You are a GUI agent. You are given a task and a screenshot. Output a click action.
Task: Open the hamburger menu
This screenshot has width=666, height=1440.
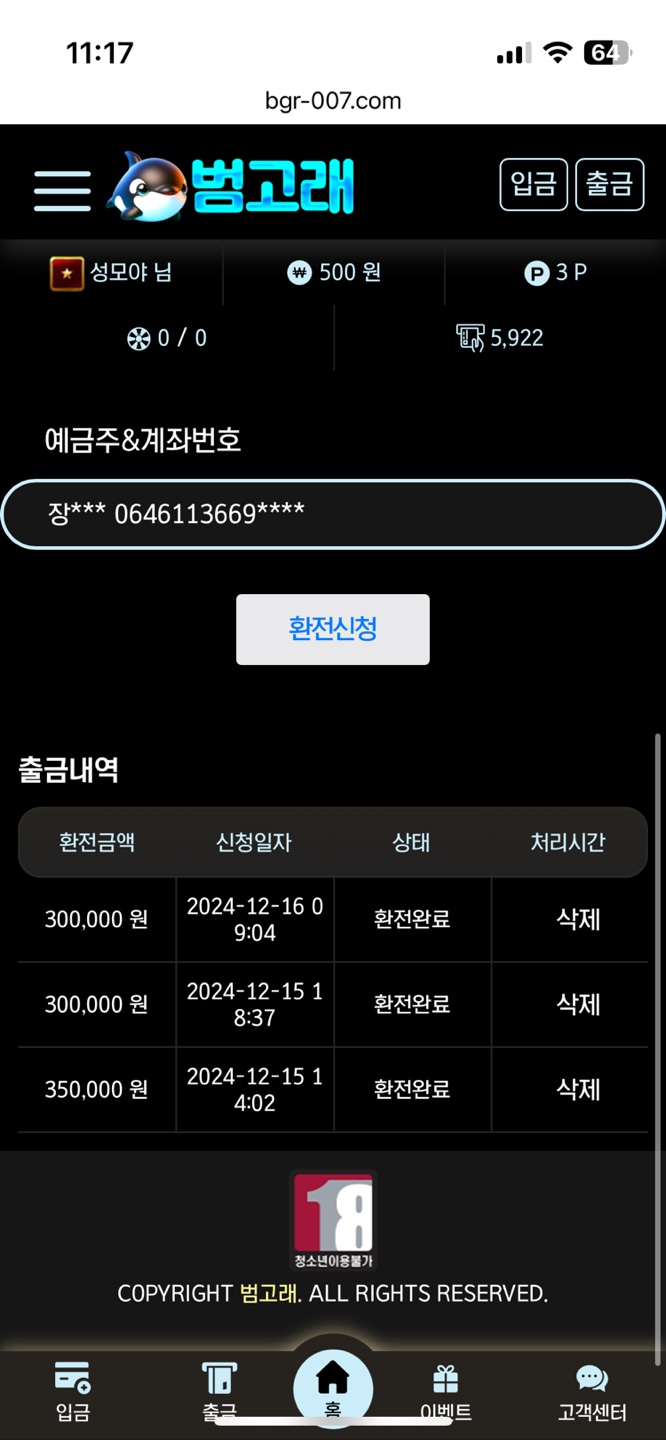[62, 189]
